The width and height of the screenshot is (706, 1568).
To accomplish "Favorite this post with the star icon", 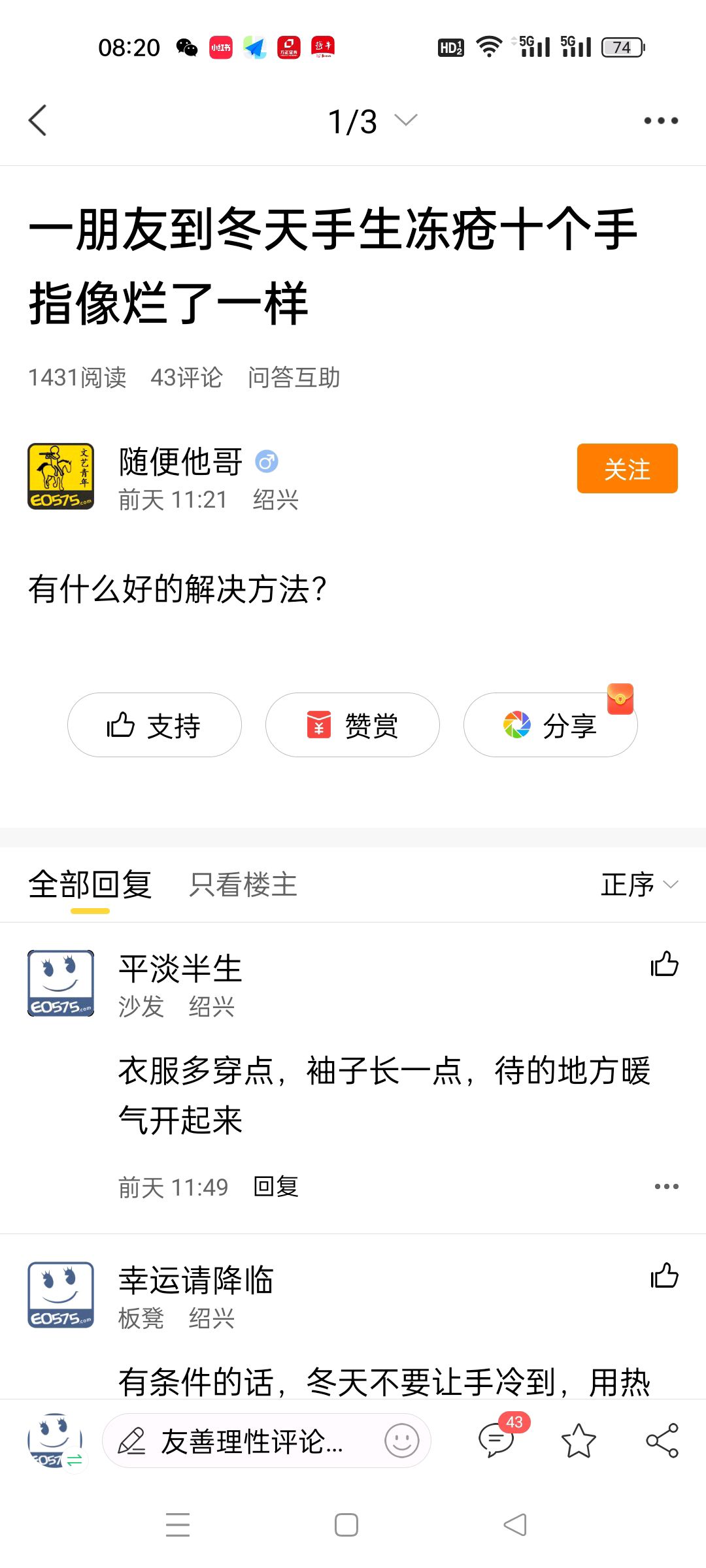I will pos(579,1441).
